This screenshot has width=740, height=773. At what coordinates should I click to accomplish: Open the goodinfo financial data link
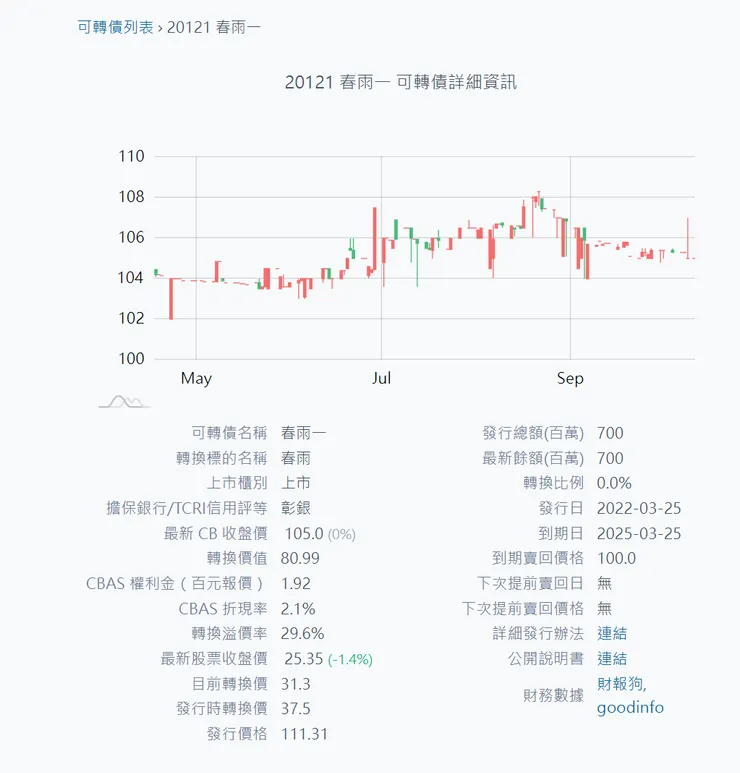[629, 708]
